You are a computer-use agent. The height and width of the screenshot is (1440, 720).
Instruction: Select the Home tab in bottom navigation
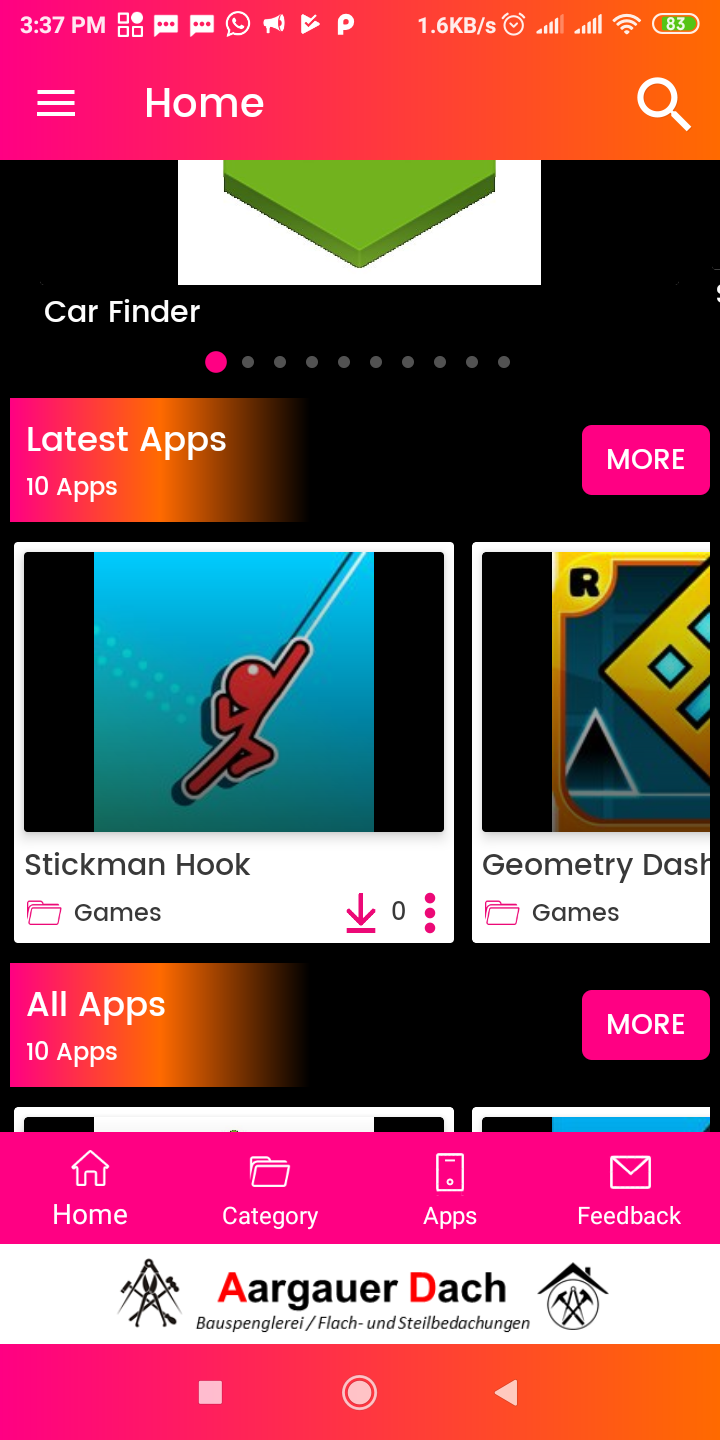(x=90, y=1189)
